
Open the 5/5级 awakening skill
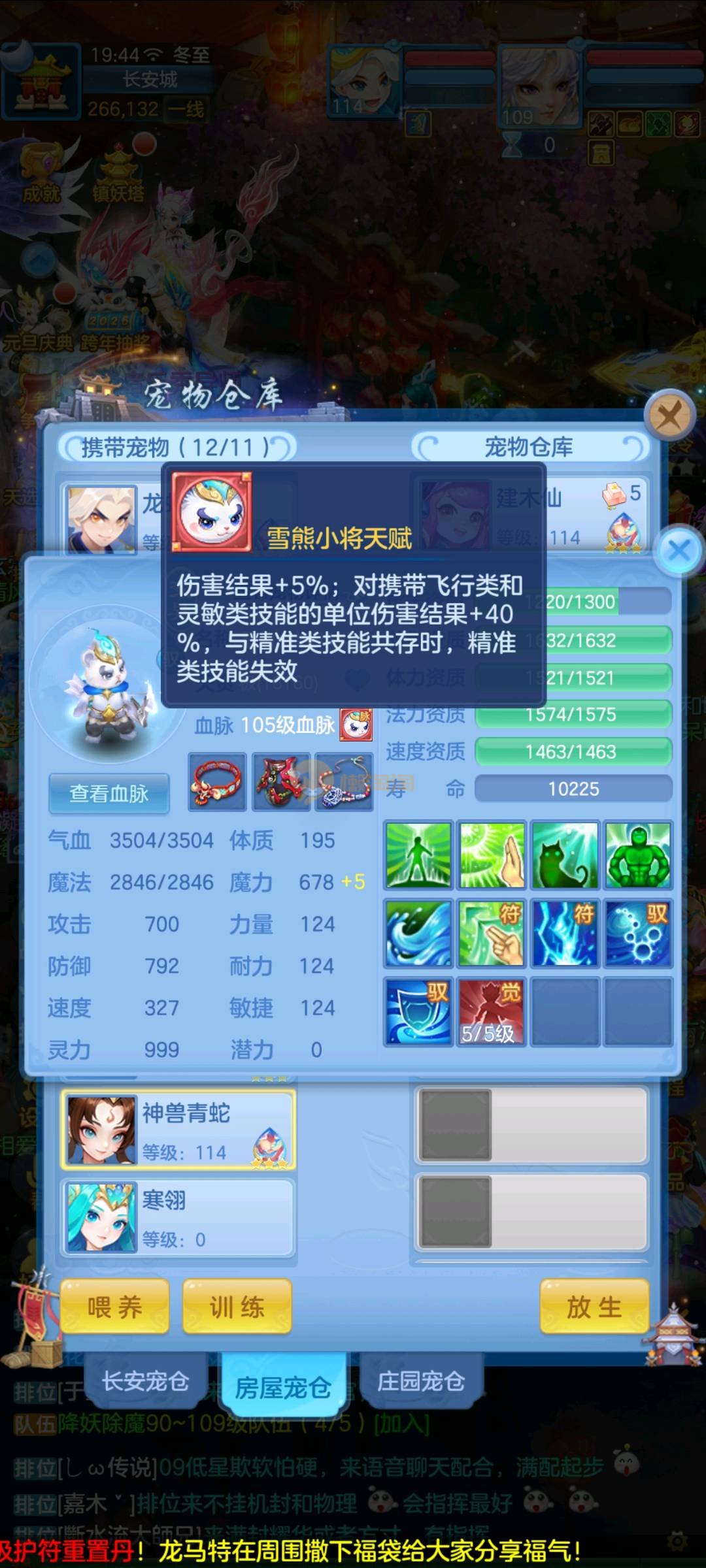490,1011
